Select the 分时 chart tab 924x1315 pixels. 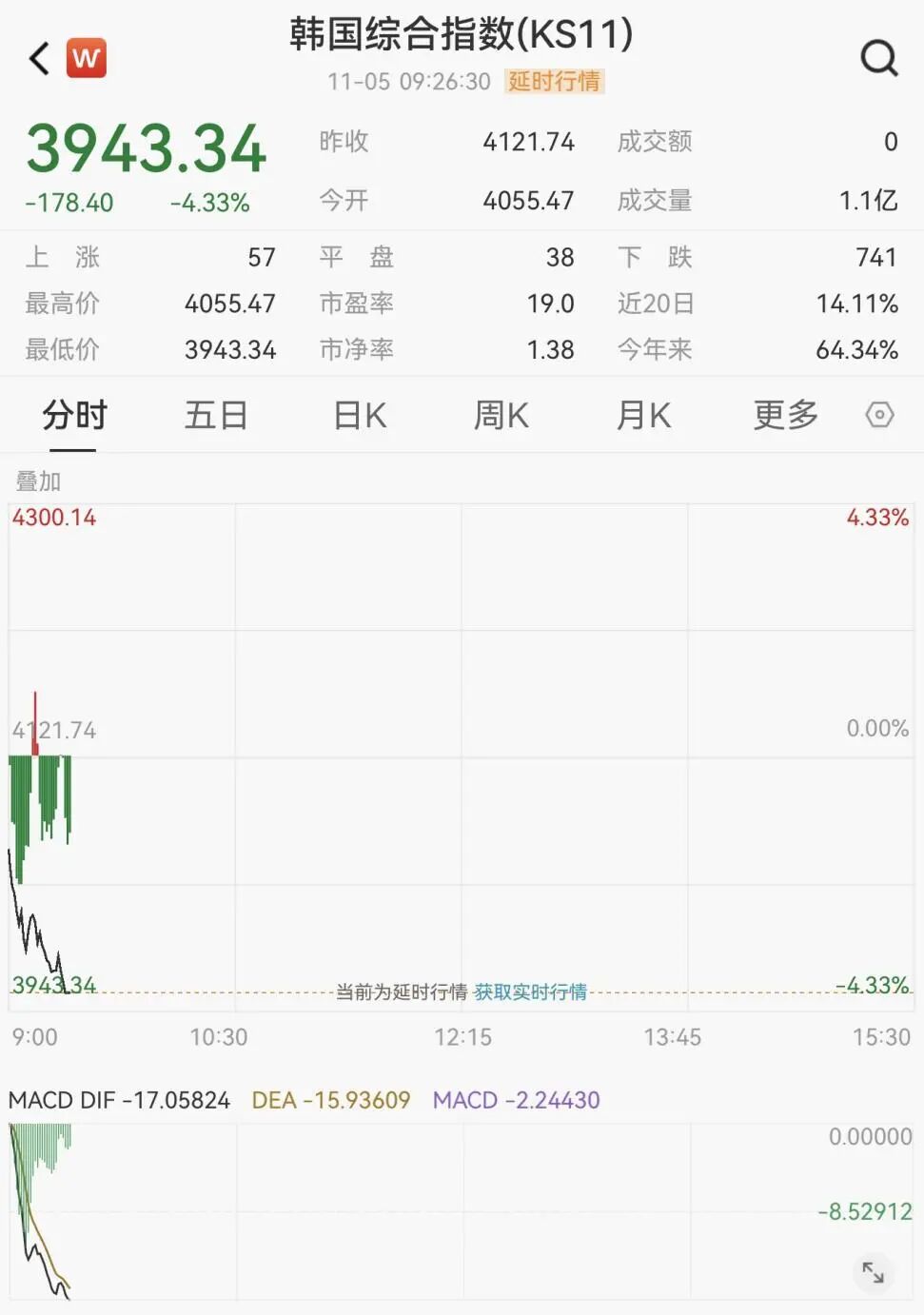[x=75, y=416]
